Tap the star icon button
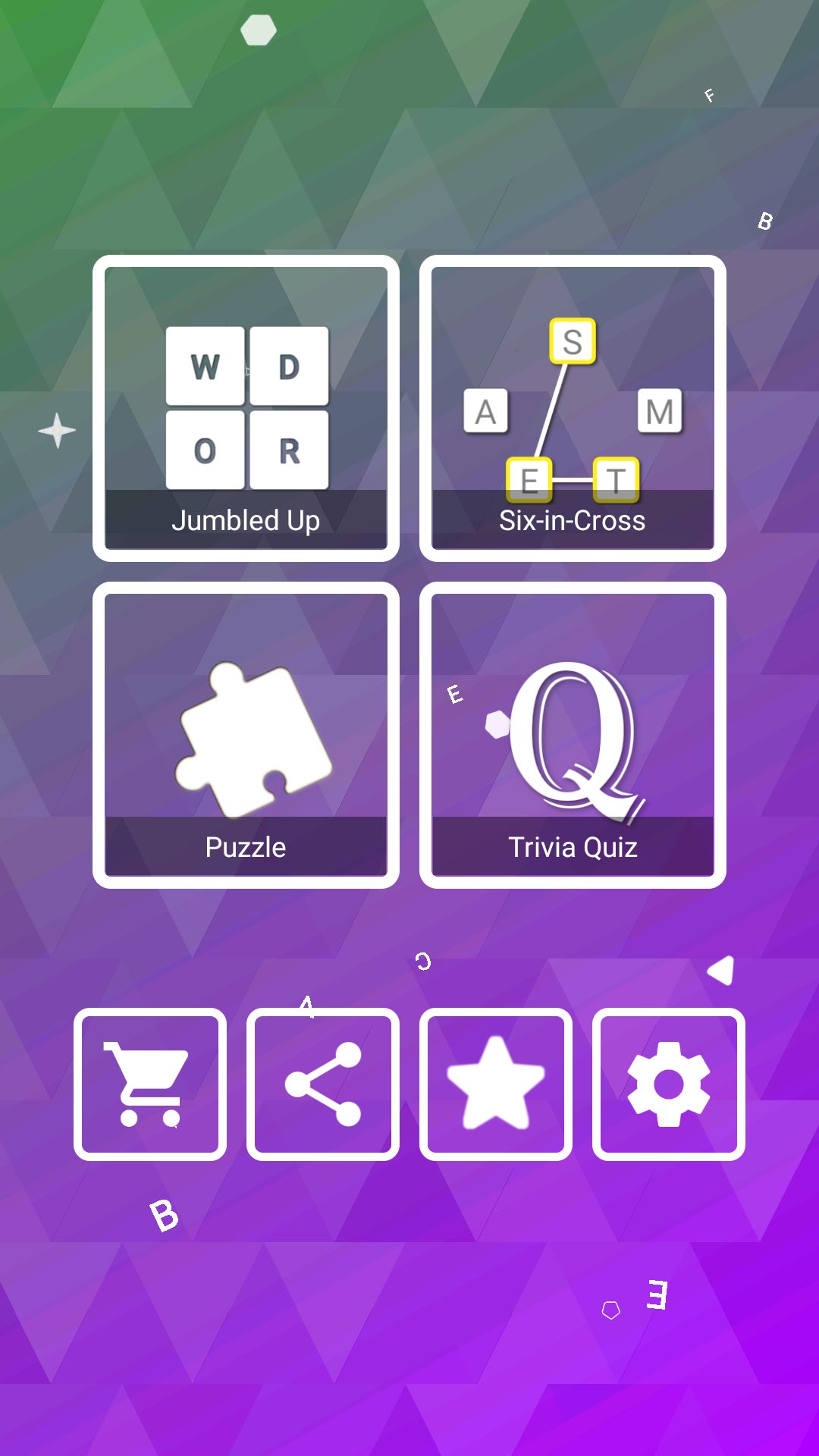The height and width of the screenshot is (1456, 819). [x=496, y=1084]
